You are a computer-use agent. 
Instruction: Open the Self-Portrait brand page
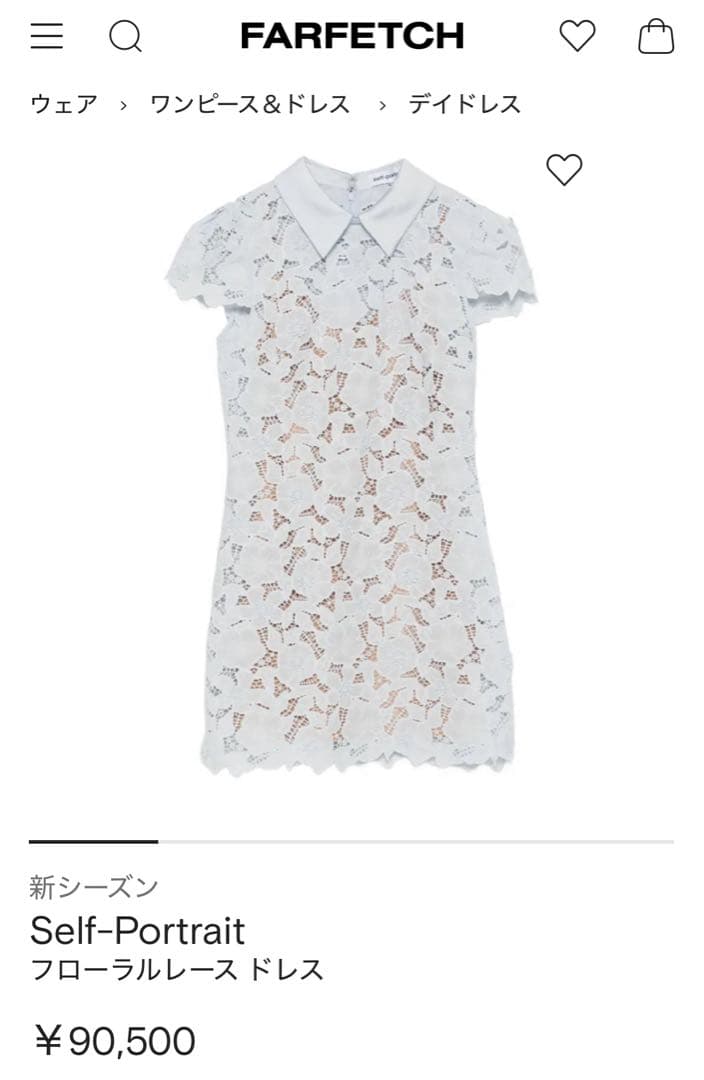137,931
